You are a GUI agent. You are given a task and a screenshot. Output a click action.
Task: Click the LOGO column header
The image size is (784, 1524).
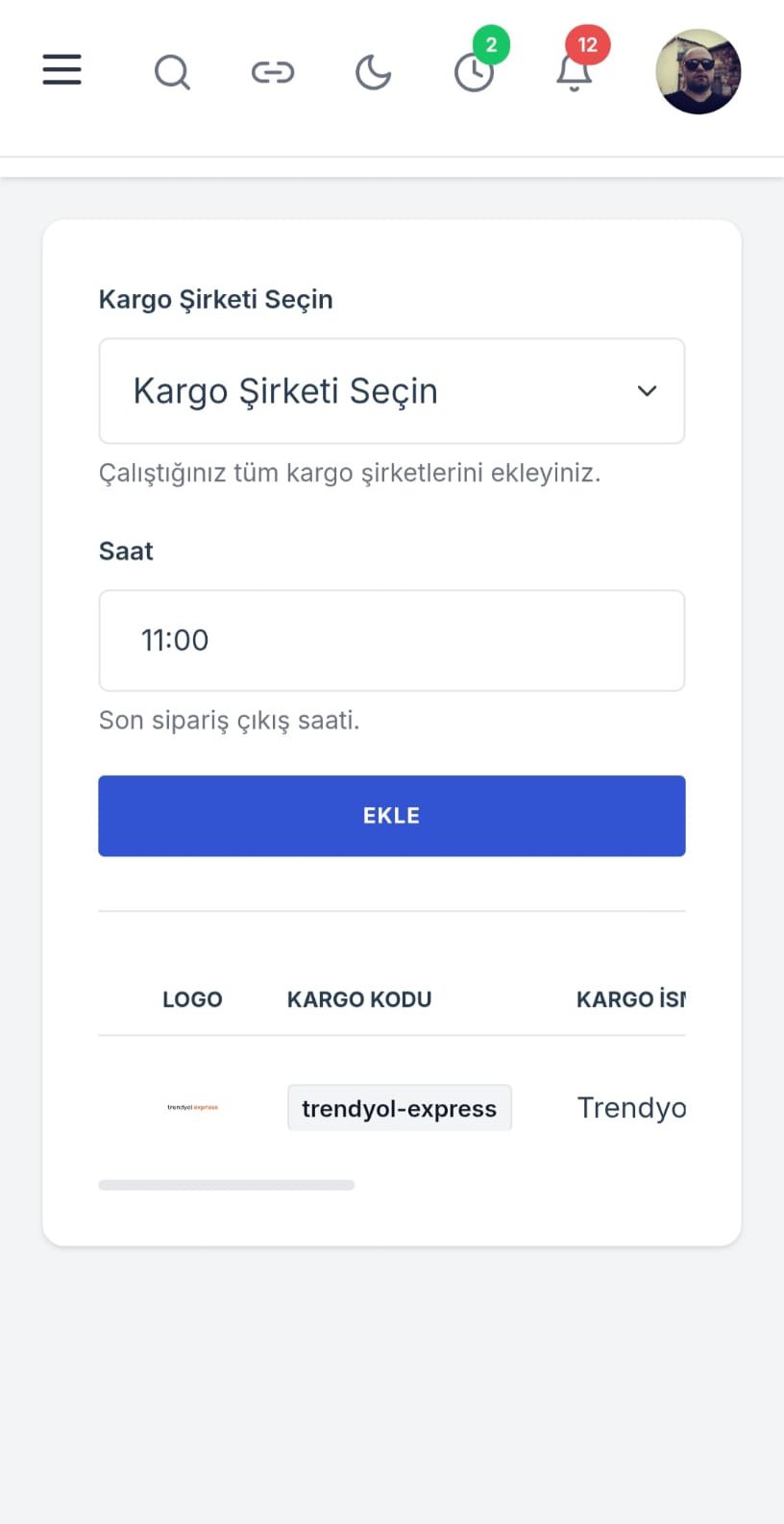click(192, 999)
